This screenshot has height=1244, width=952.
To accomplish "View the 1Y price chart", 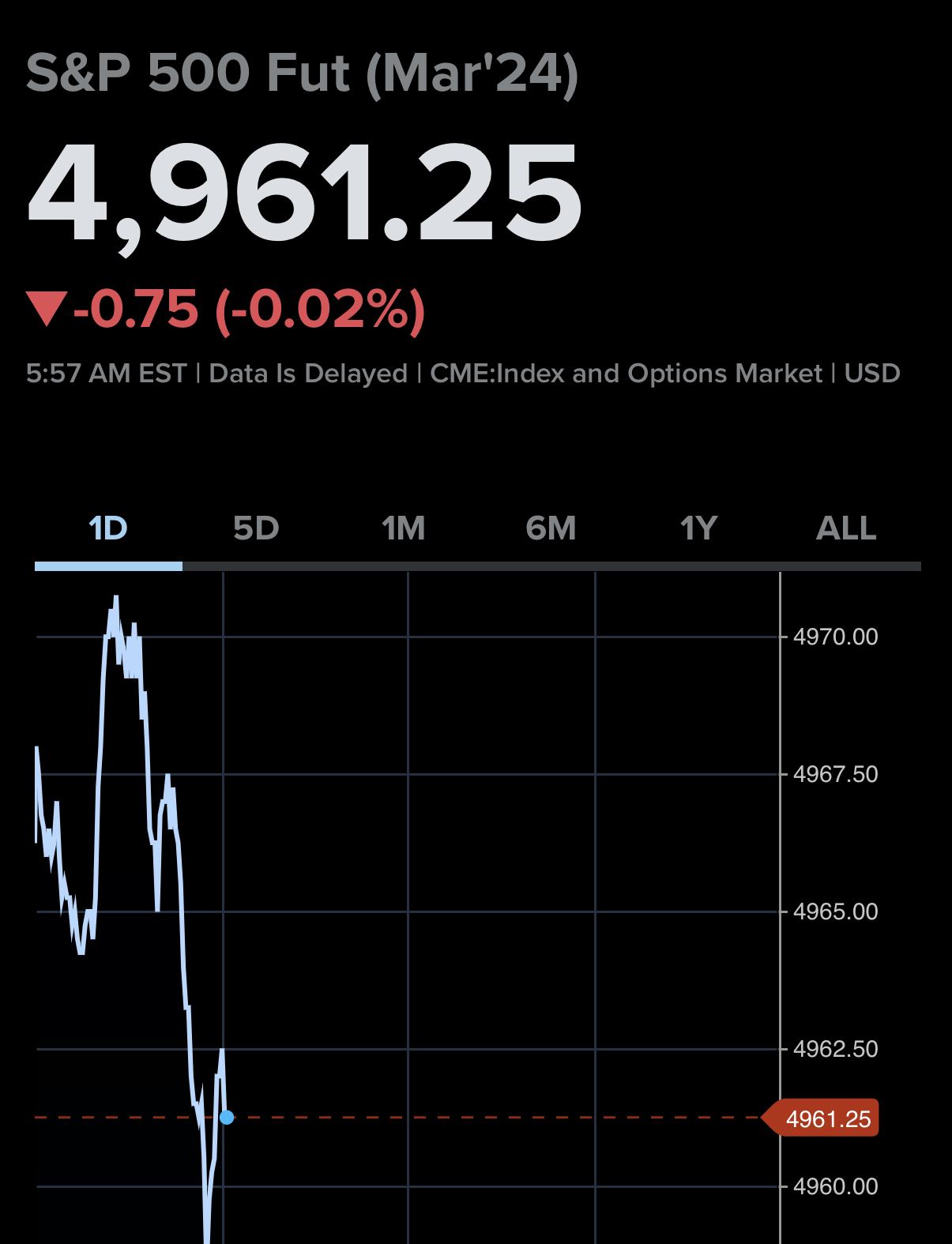I will tap(698, 528).
